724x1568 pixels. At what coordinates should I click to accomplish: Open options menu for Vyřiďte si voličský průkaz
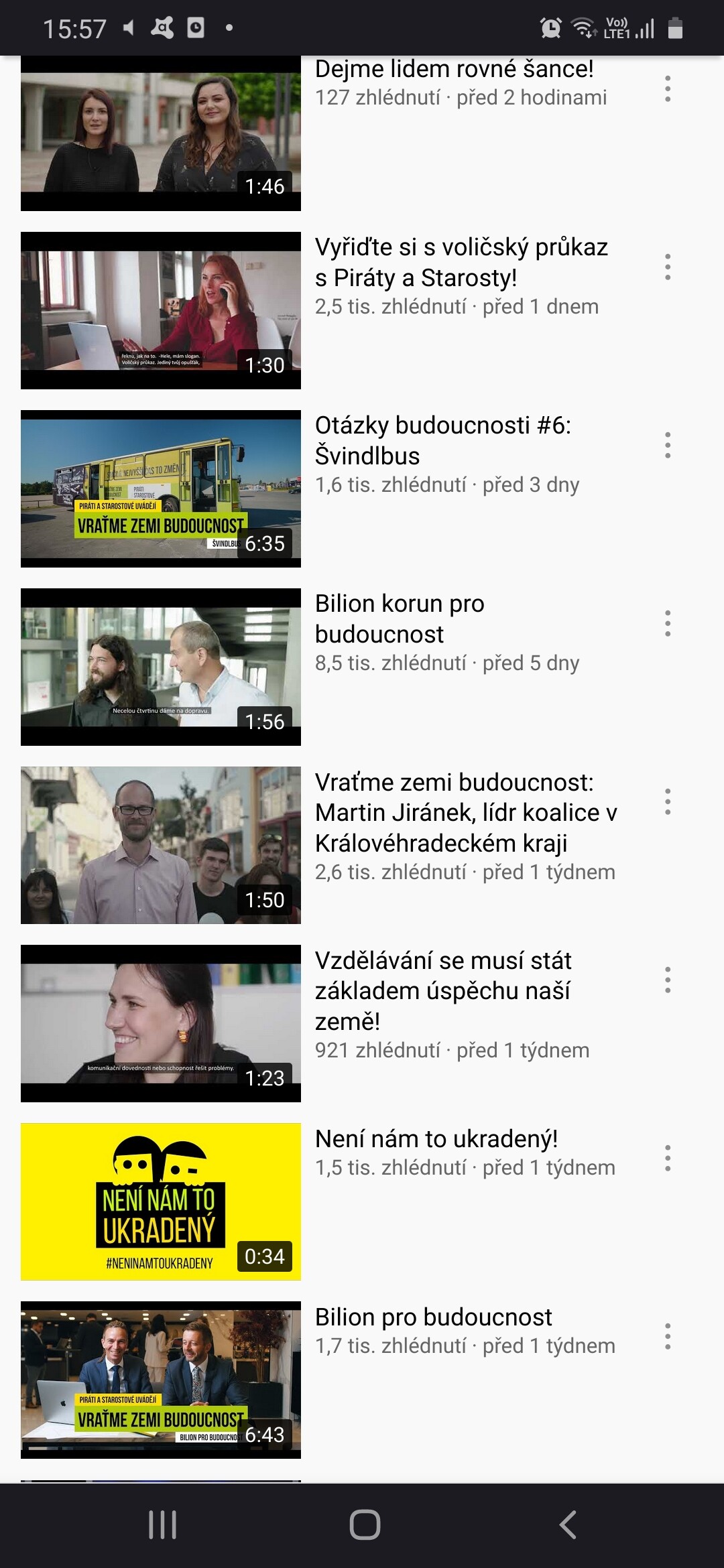tap(667, 267)
